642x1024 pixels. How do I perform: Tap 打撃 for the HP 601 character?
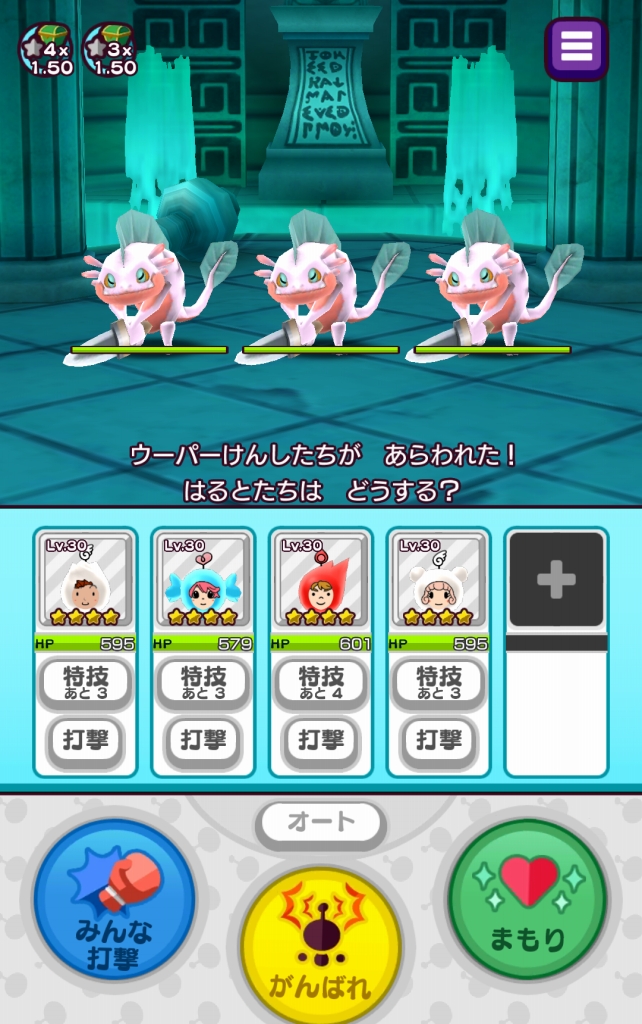[321, 740]
